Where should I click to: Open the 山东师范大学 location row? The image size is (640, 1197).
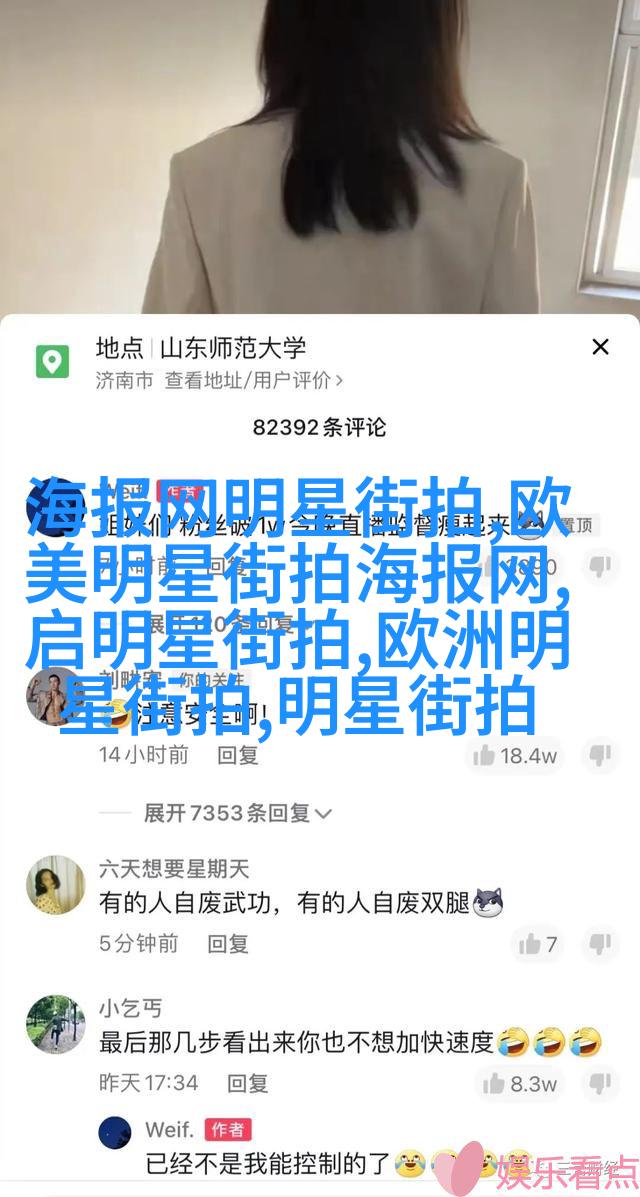320,362
